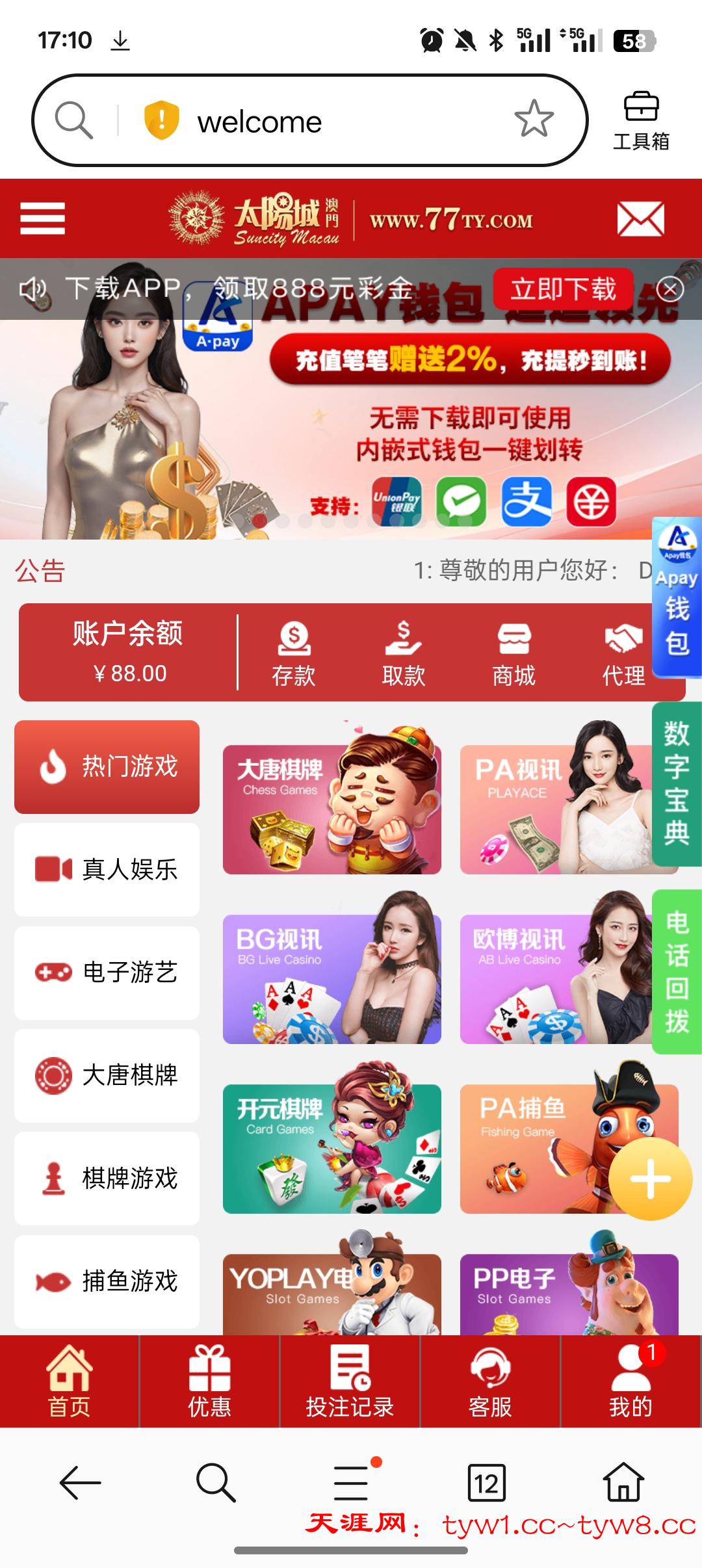Open the 商城 store
702x1568 pixels.
[x=513, y=653]
